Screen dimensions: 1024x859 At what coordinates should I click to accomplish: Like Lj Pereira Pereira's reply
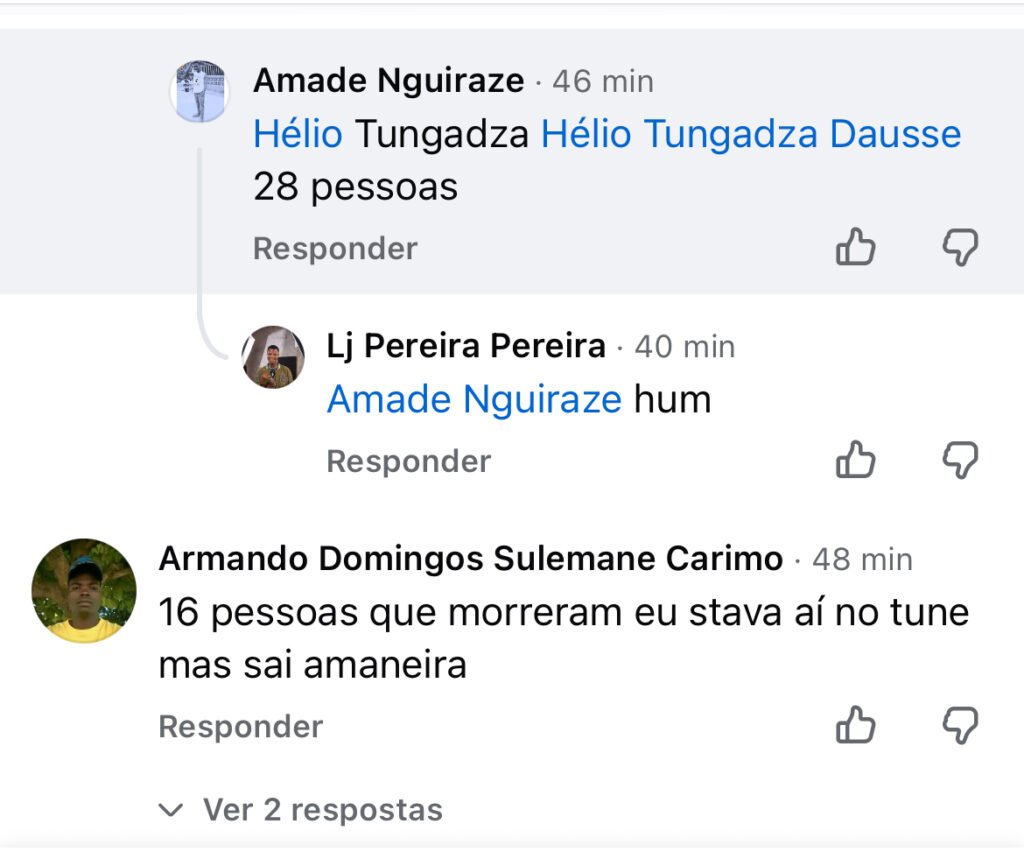(855, 460)
